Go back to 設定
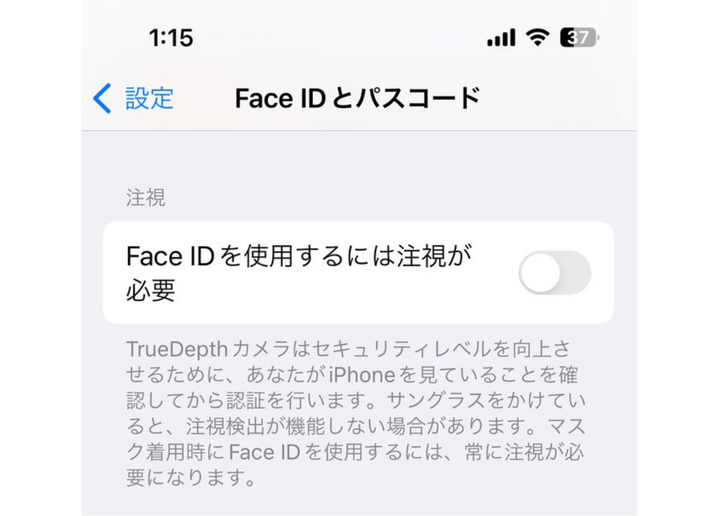This screenshot has width=720, height=516. [x=134, y=98]
